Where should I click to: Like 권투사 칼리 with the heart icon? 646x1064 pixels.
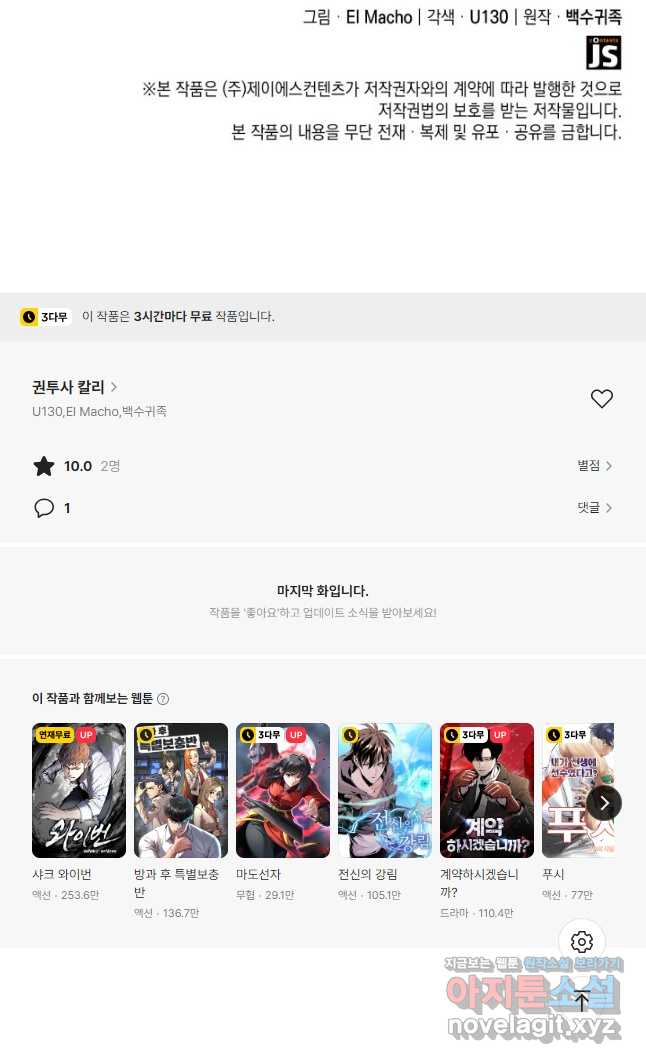pos(601,399)
